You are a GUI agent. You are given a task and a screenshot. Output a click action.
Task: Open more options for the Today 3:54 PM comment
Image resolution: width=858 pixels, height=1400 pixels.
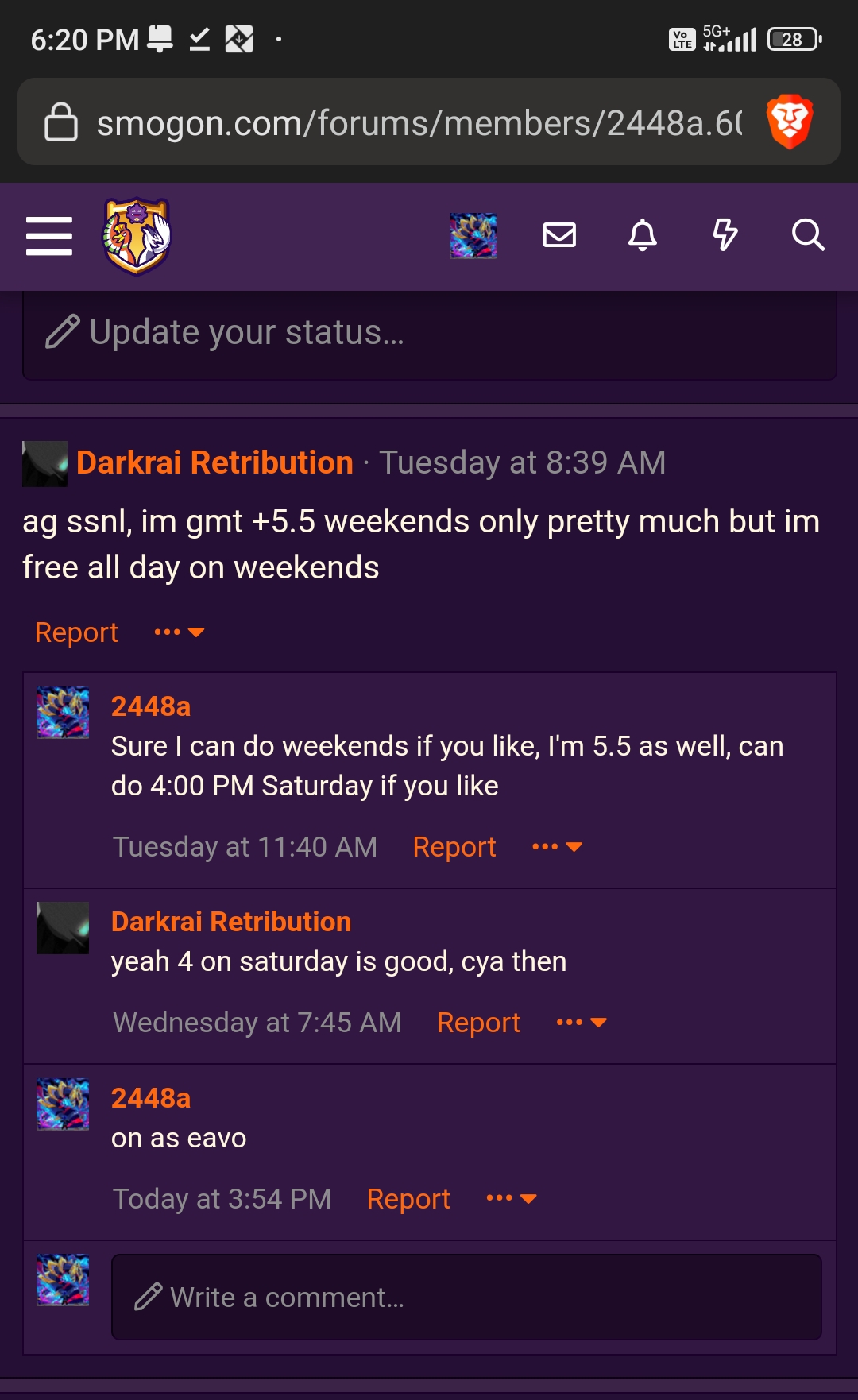pyautogui.click(x=512, y=1198)
